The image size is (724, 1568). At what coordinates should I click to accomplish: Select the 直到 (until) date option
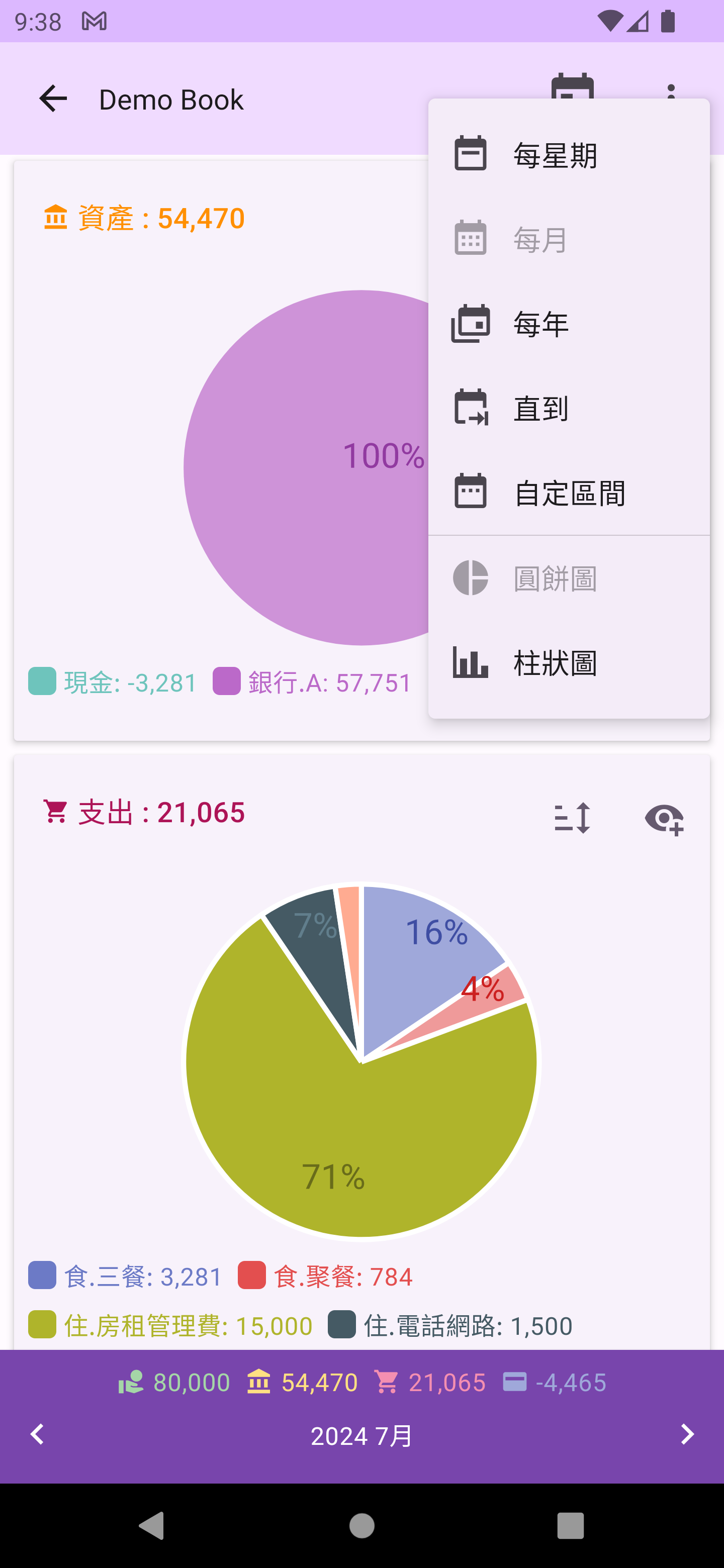(568, 408)
